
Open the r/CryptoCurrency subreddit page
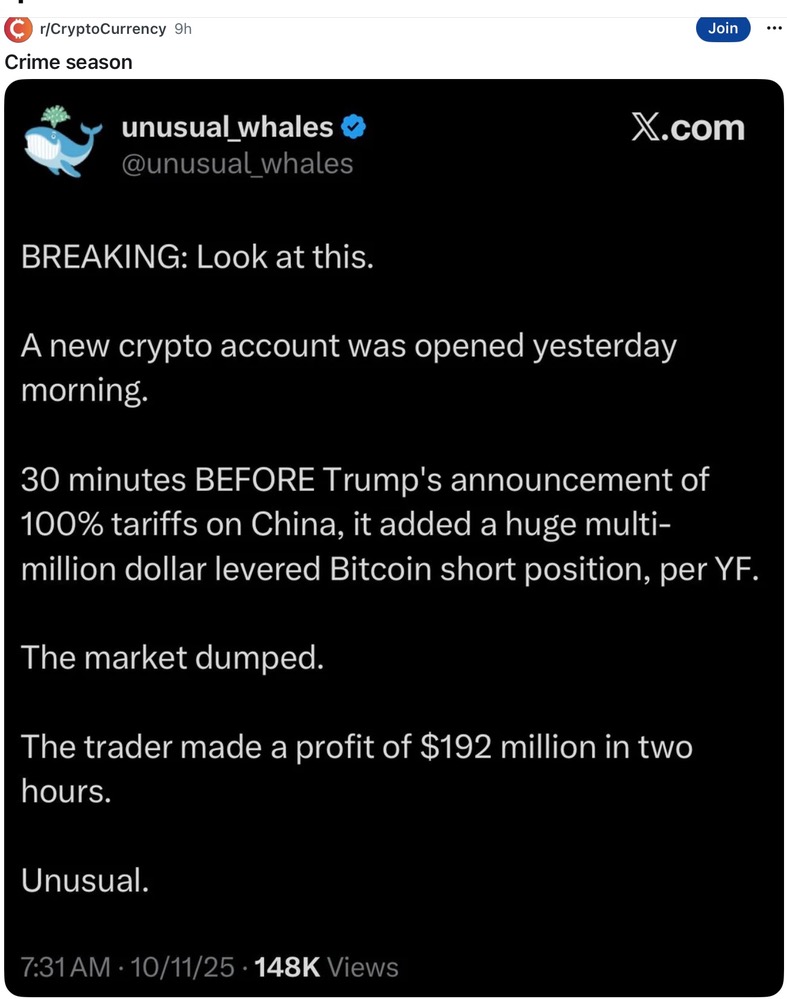point(102,29)
